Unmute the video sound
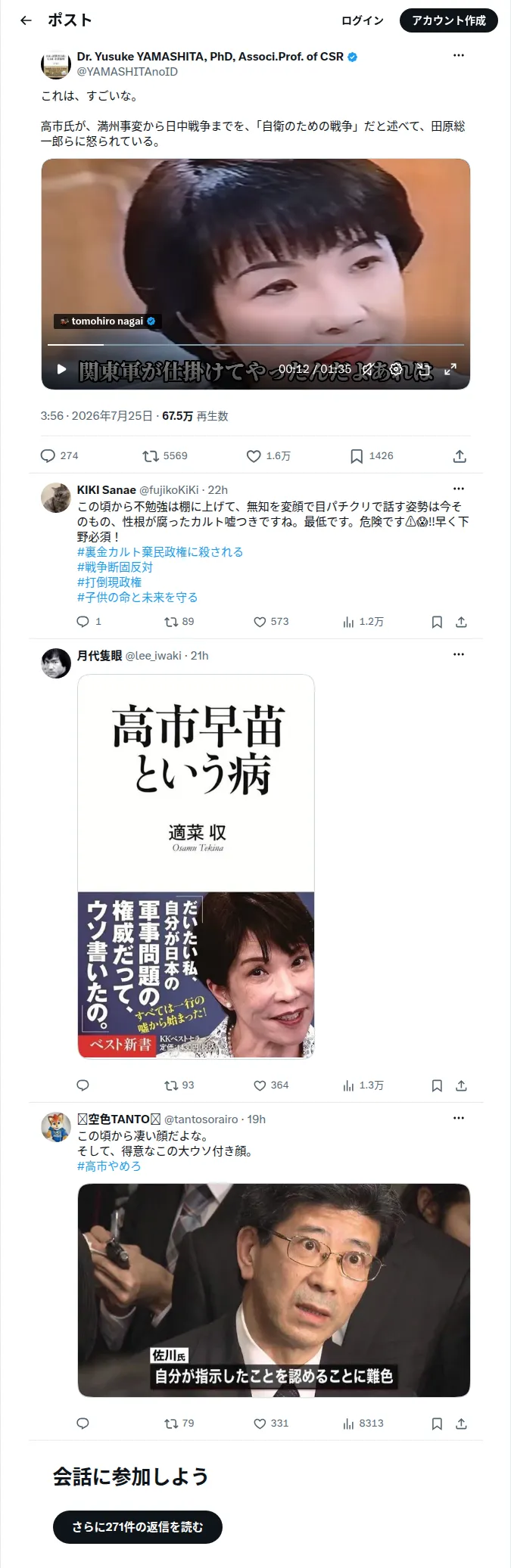511x1568 pixels. 367,369
